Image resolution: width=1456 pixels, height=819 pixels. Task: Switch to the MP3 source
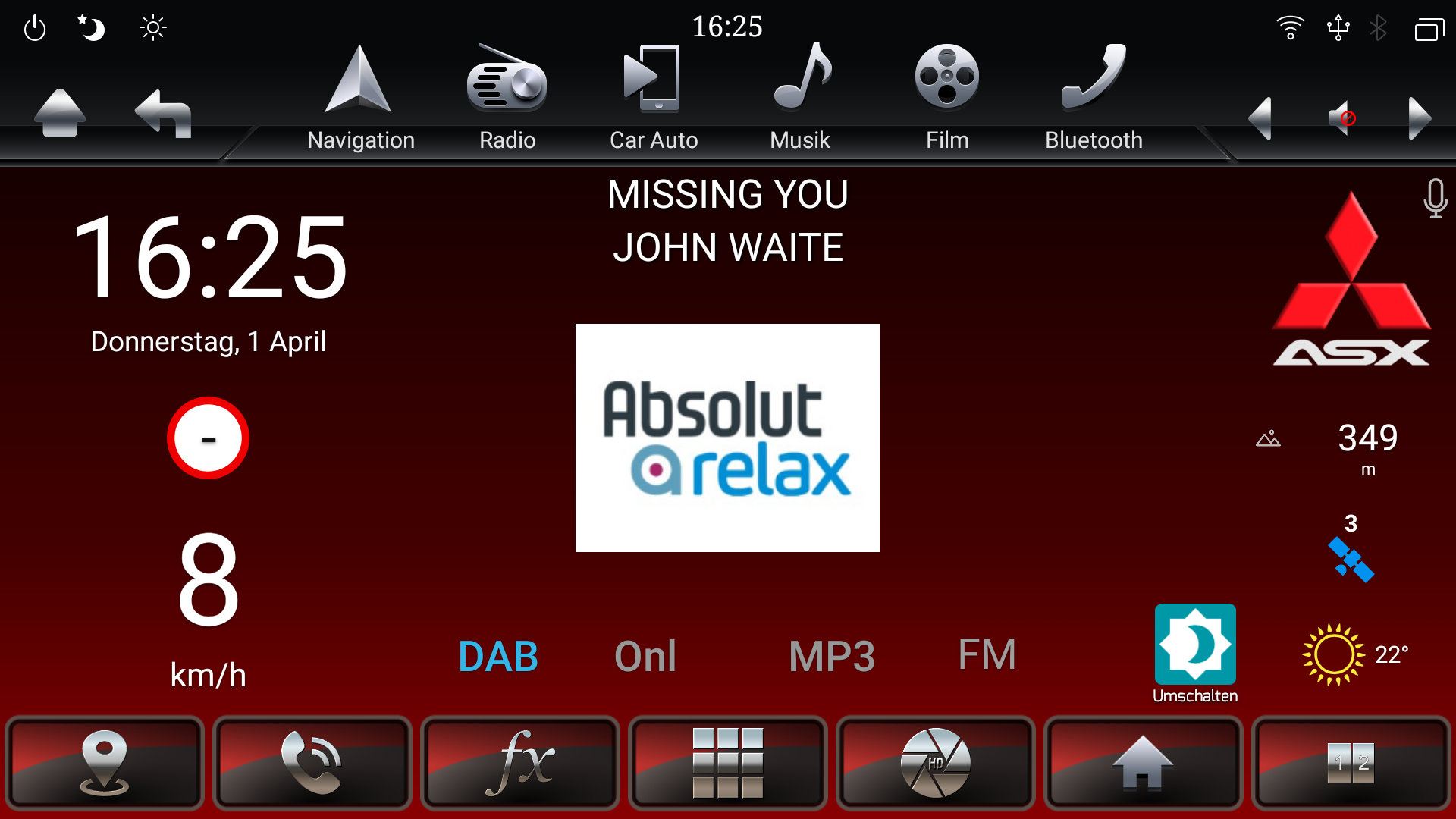click(x=831, y=656)
